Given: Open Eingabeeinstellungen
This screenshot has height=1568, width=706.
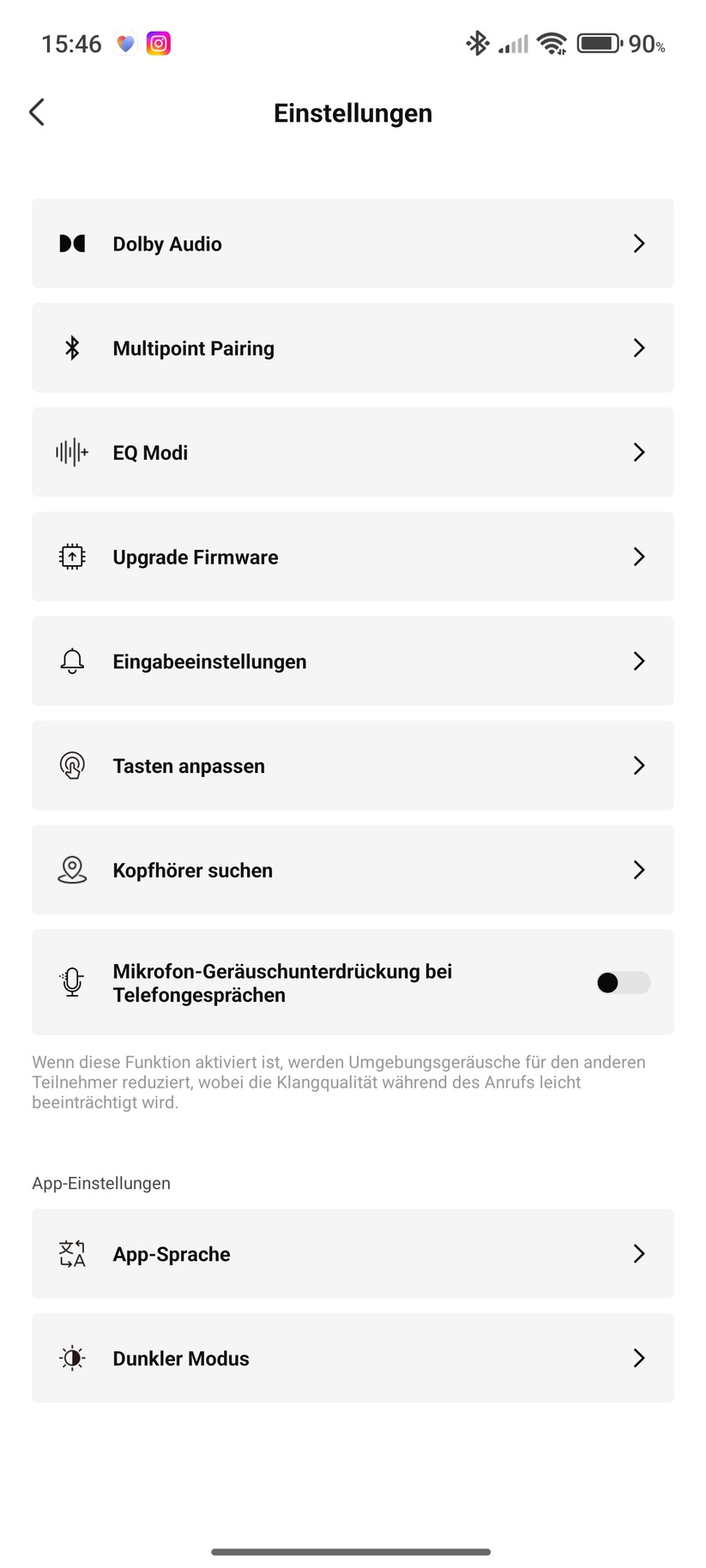Looking at the screenshot, I should point(353,661).
